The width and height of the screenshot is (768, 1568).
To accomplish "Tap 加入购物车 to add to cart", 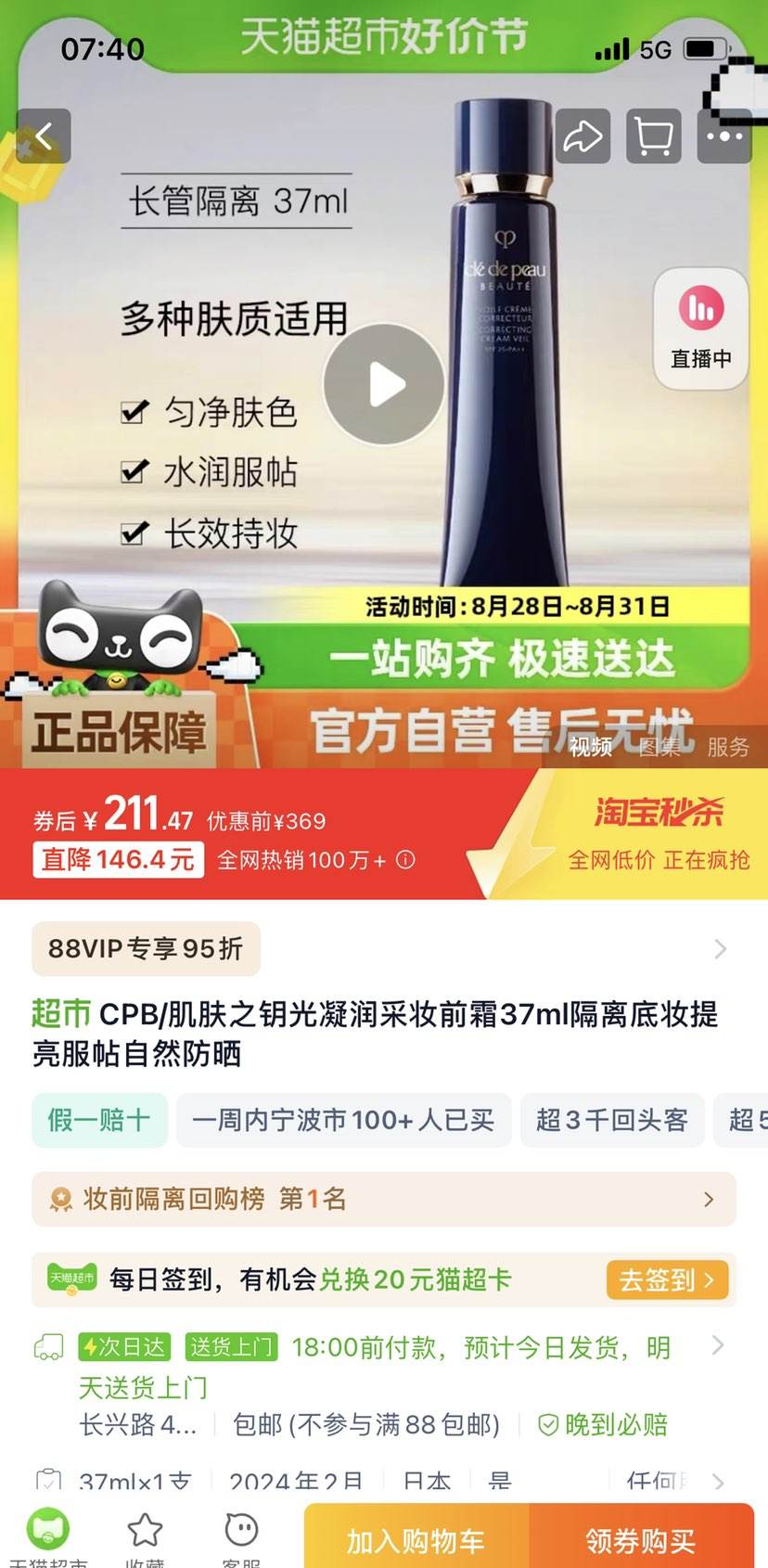I will coord(416,1541).
